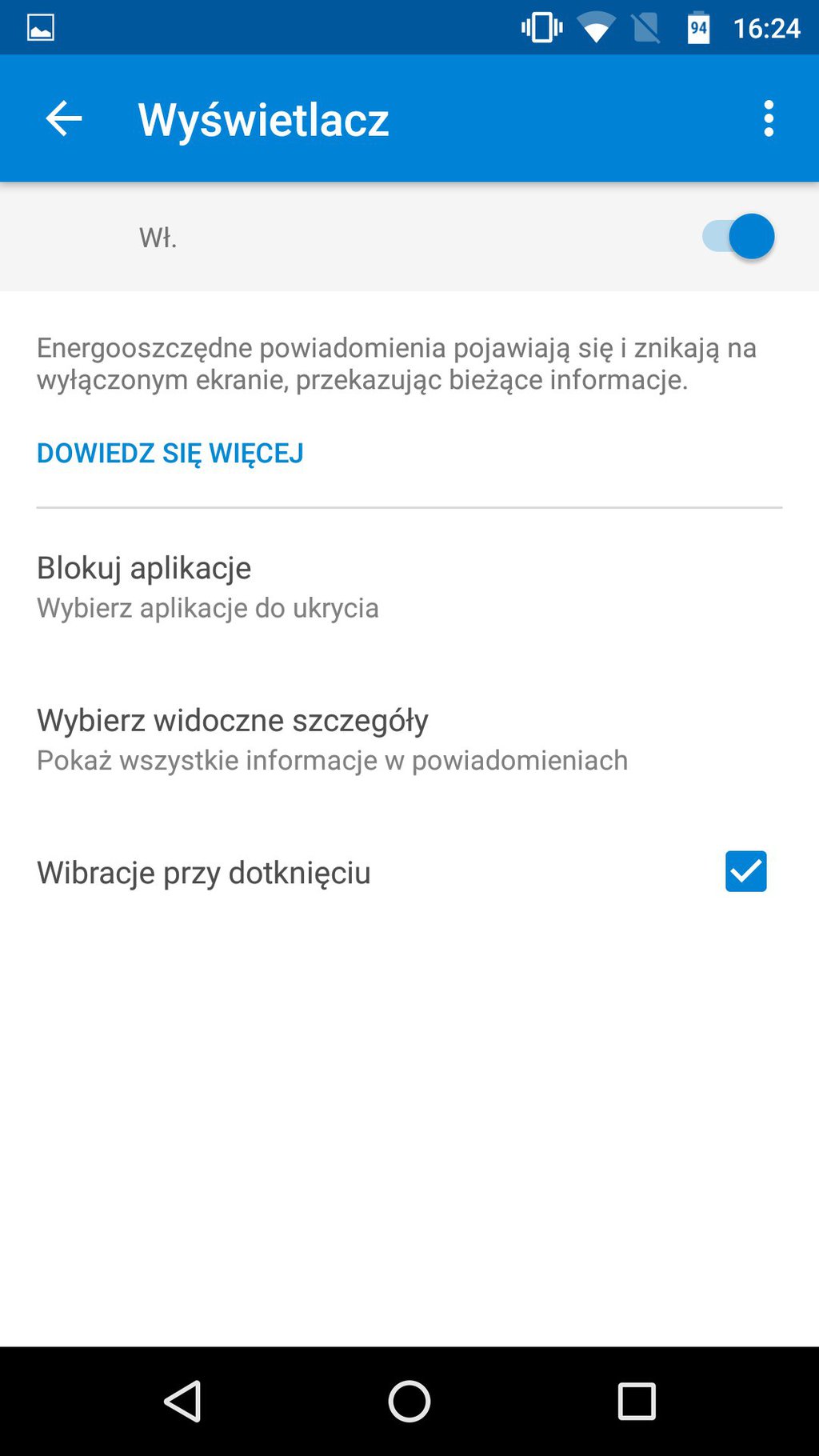Uncheck Wibracje przy dotknięciu checkbox

point(745,871)
